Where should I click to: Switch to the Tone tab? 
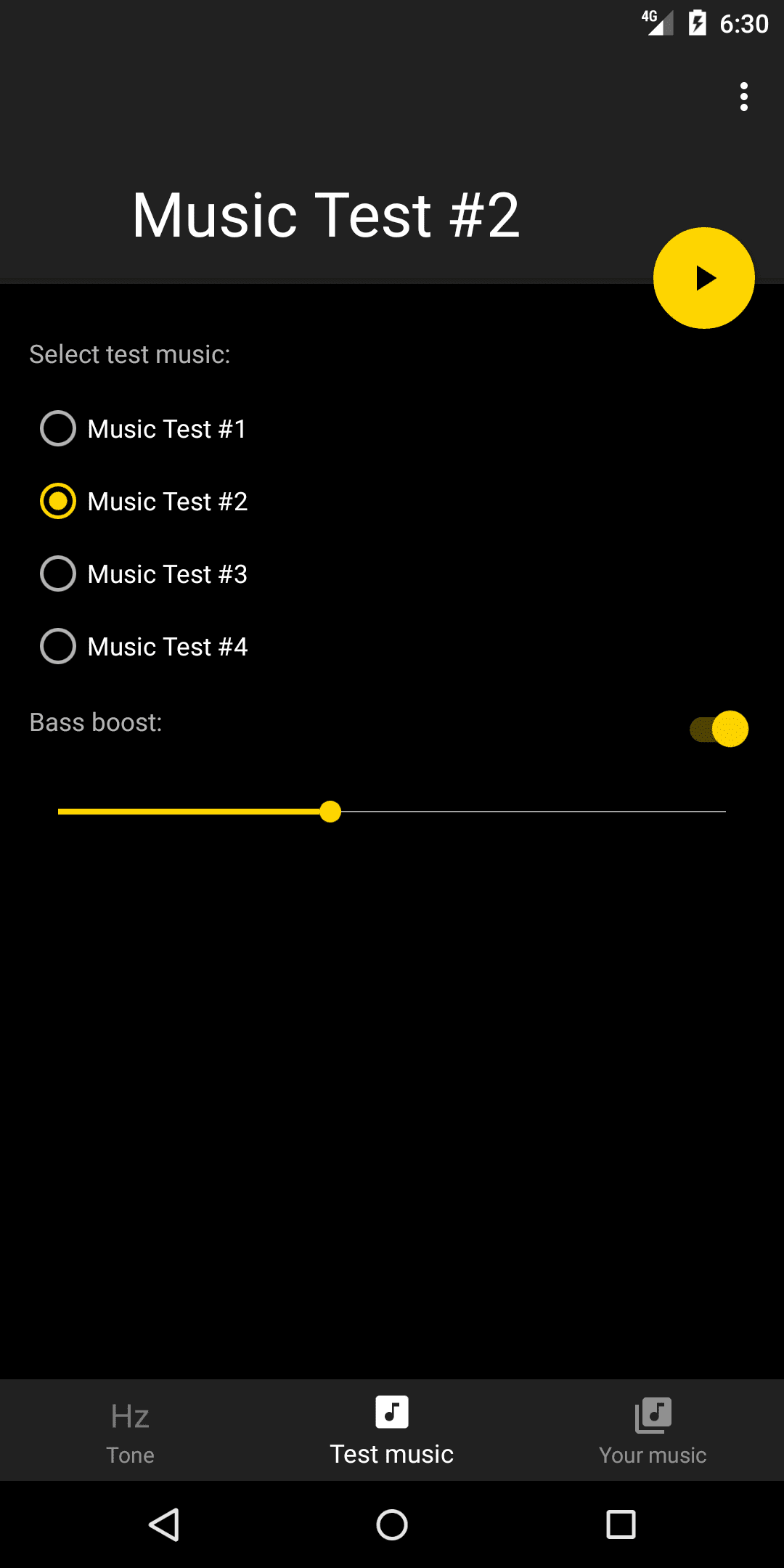point(131,1432)
